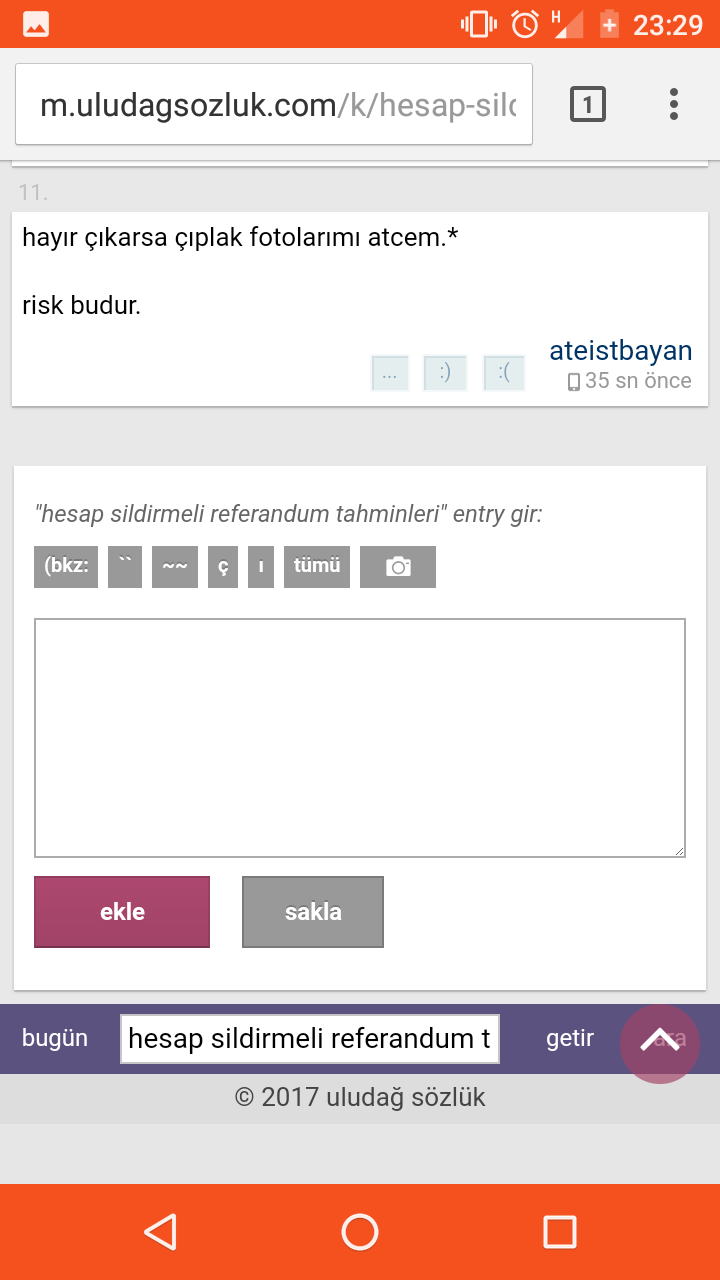Submit entry with ekle button
Viewport: 720px width, 1280px height.
(x=122, y=912)
